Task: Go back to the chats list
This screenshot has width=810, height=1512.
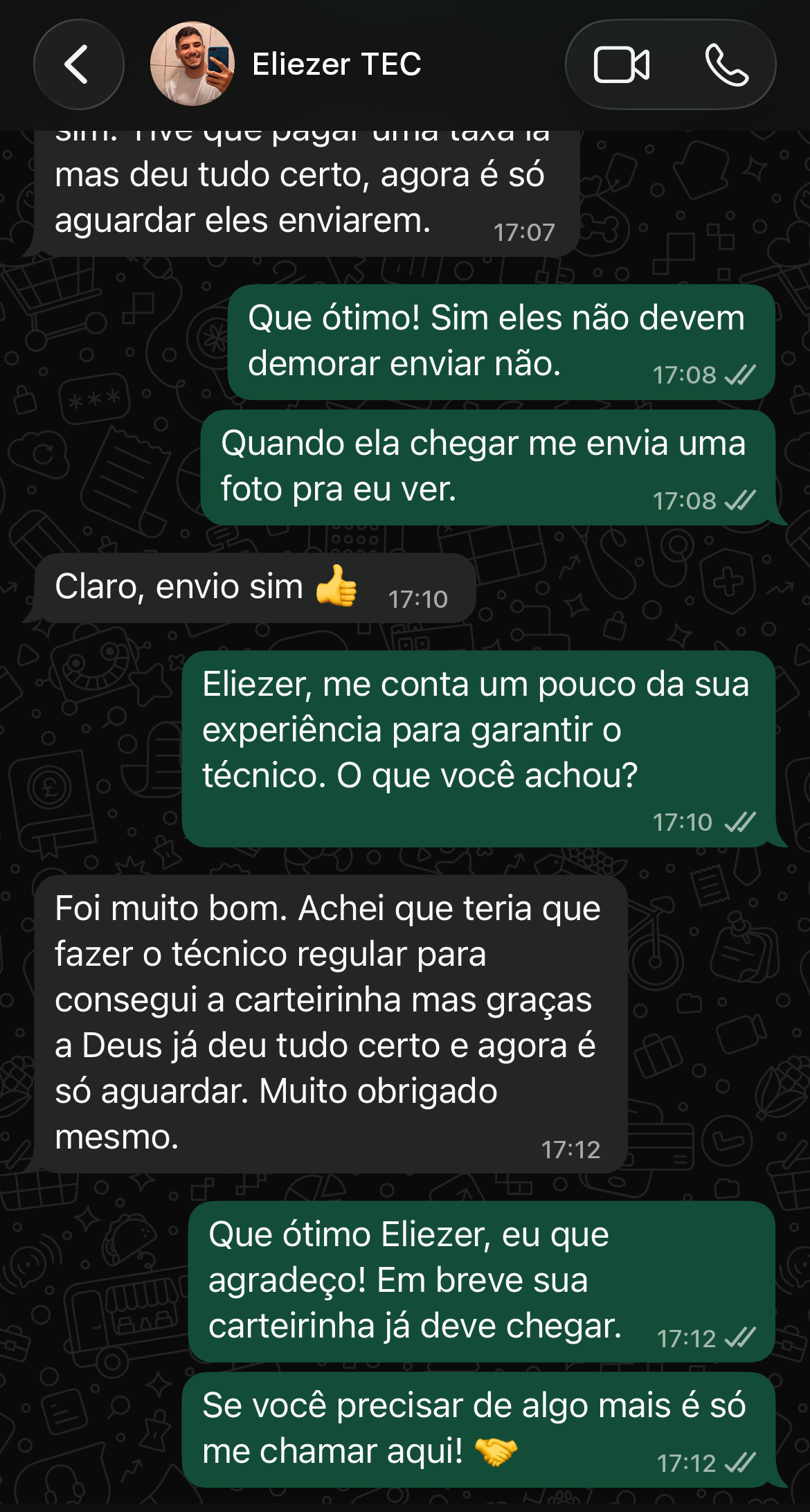Action: tap(78, 64)
